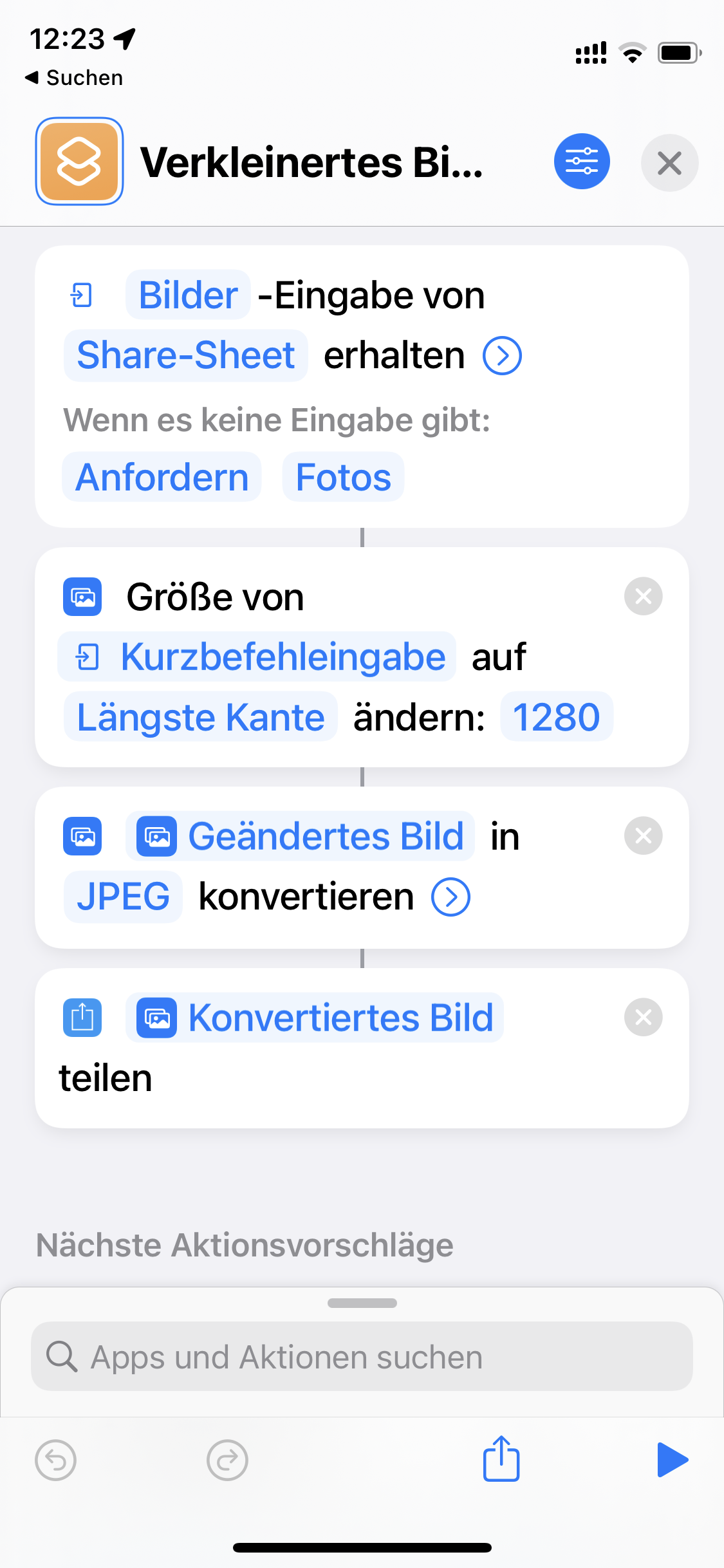The image size is (724, 1568).
Task: Select the Share-Sheet chip
Action: tap(185, 355)
